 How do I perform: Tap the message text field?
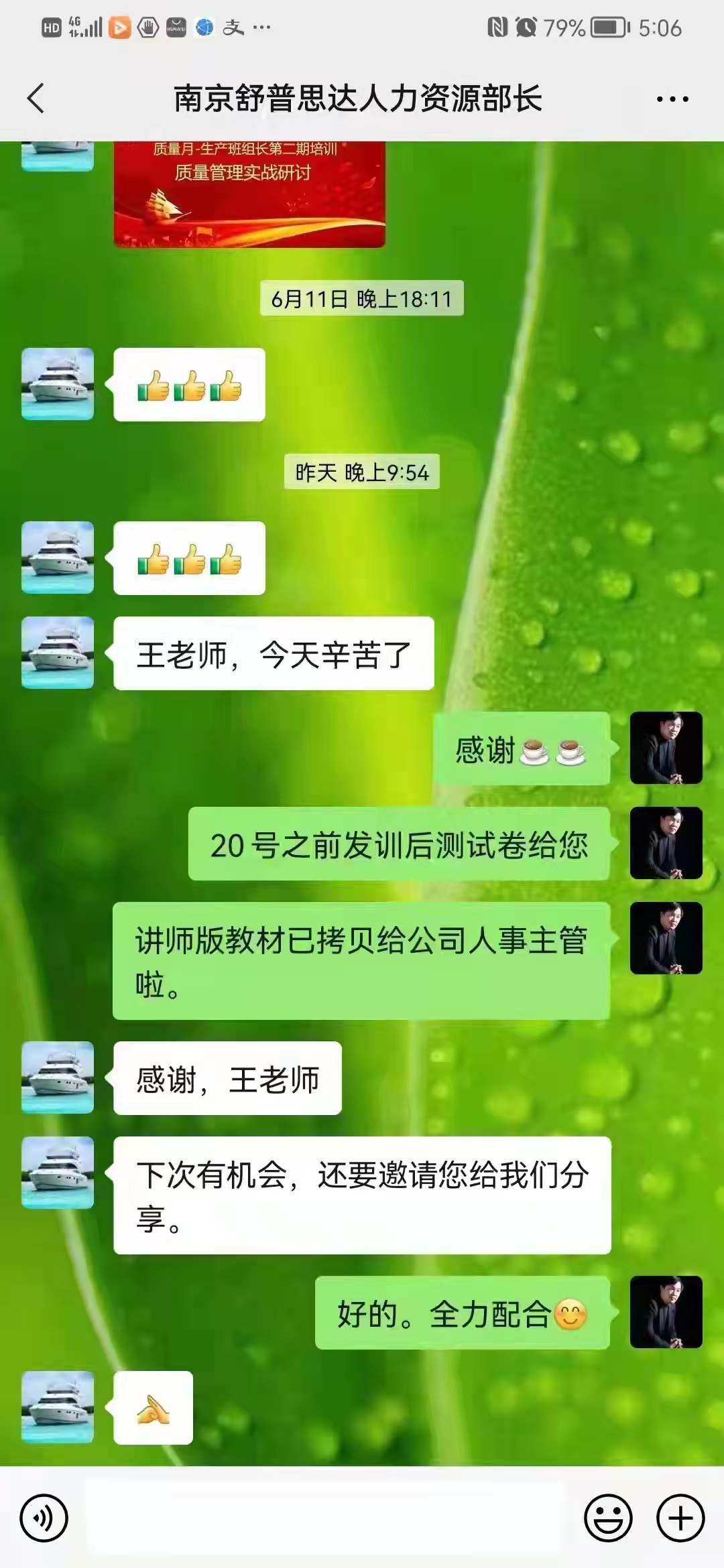[x=326, y=1518]
